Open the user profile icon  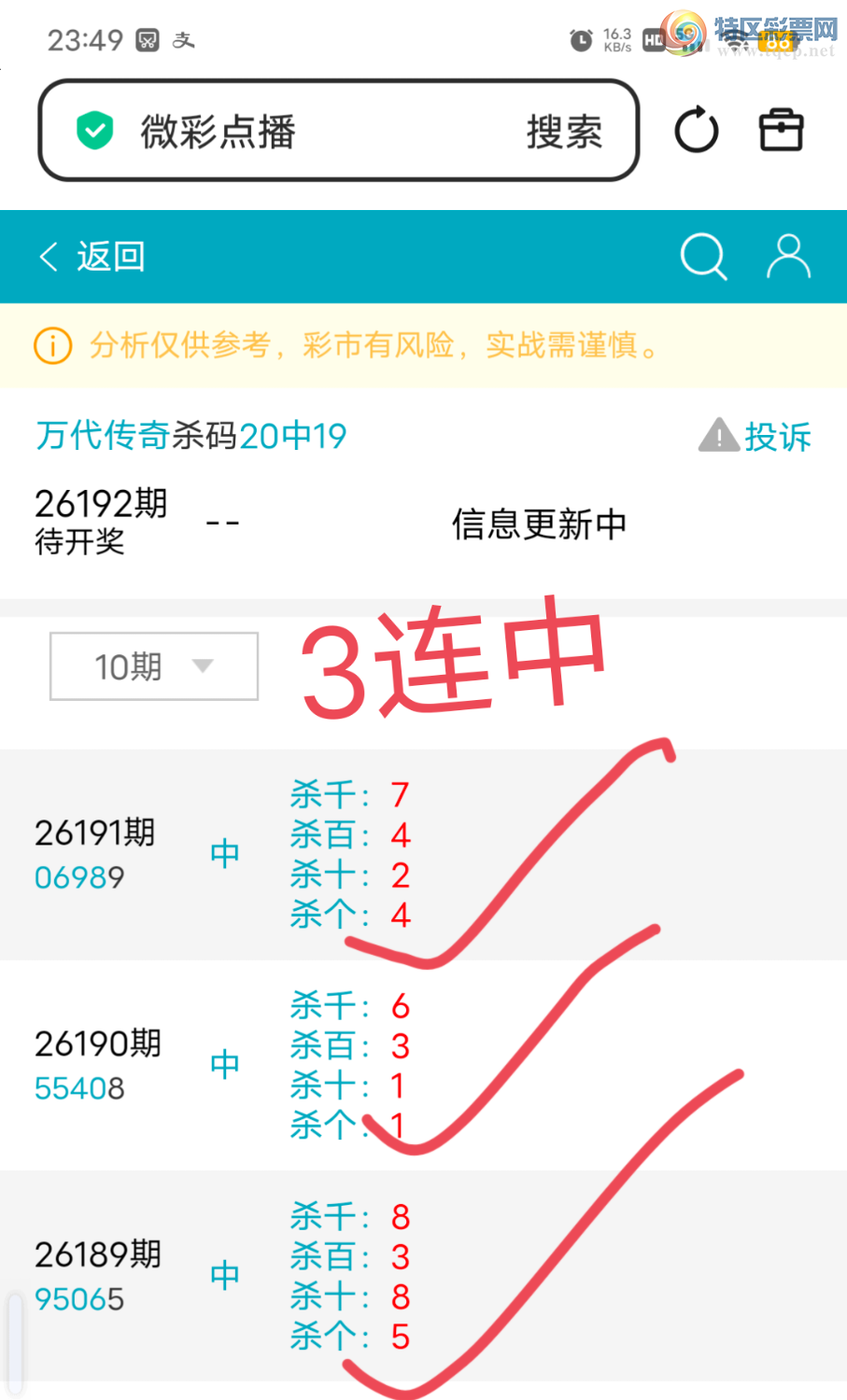pos(788,257)
